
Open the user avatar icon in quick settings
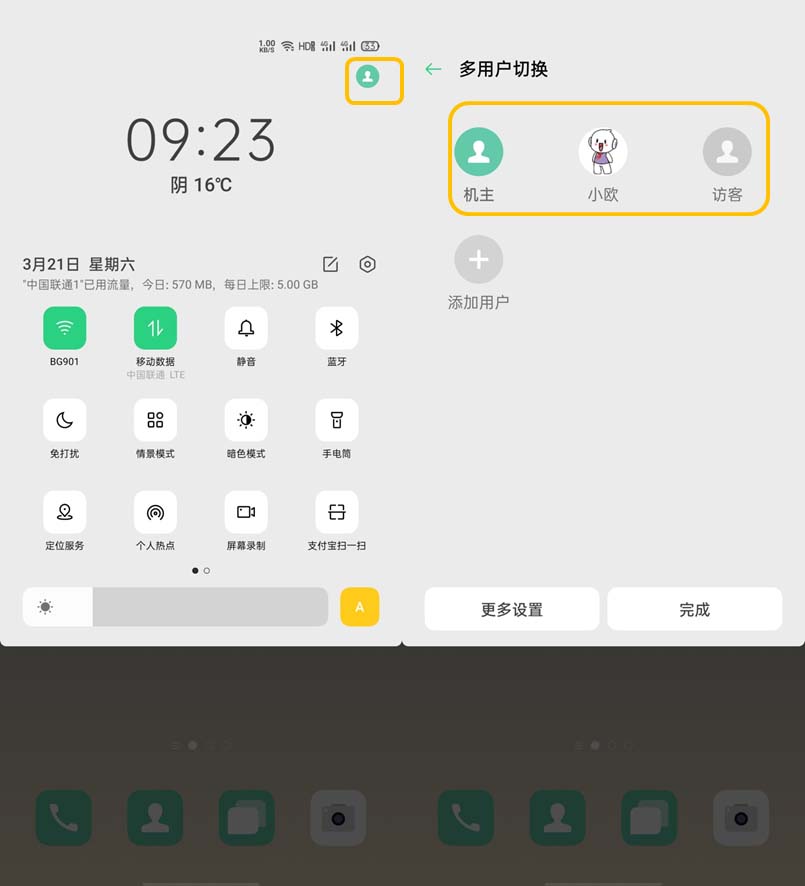[x=368, y=77]
